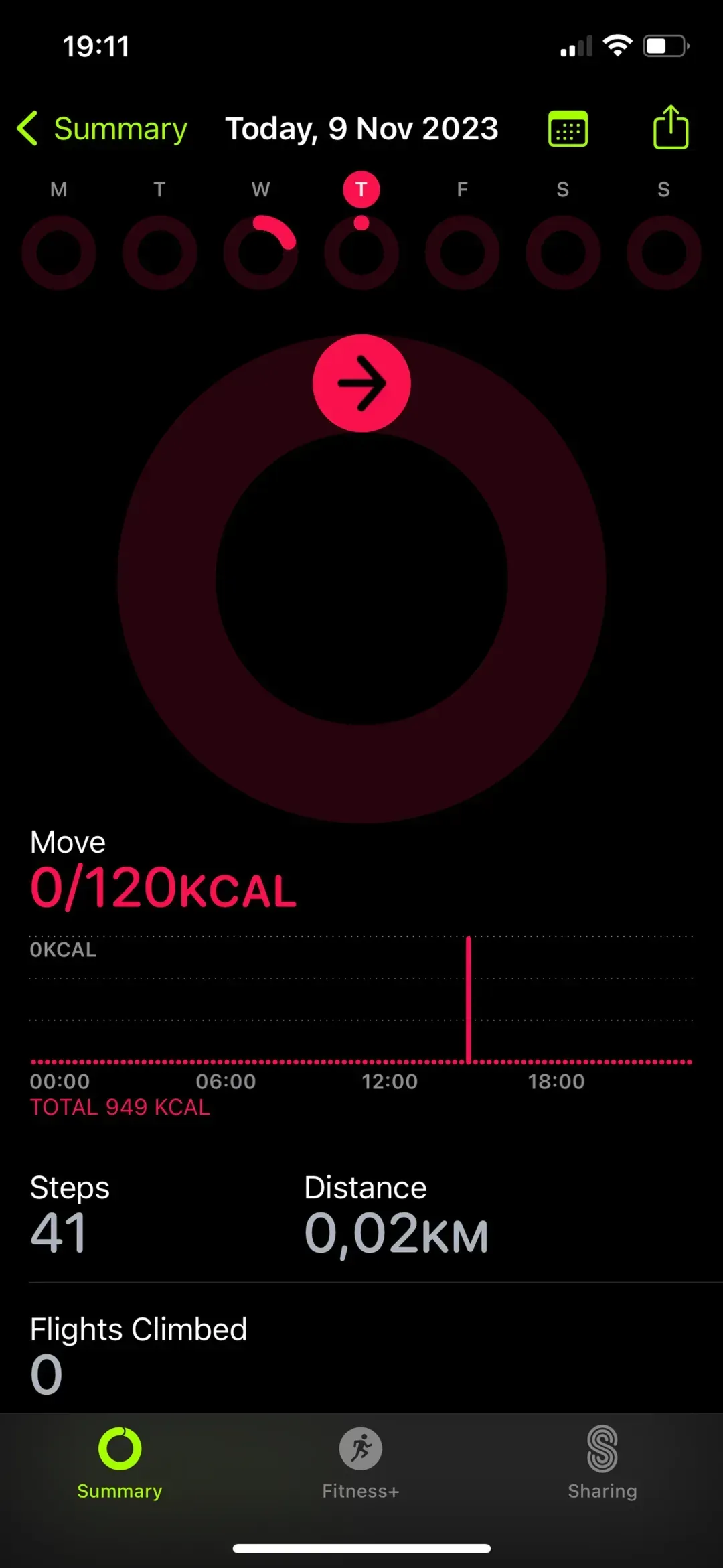Select the Summary tab in bottom bar
The image size is (723, 1568).
coord(120,1462)
